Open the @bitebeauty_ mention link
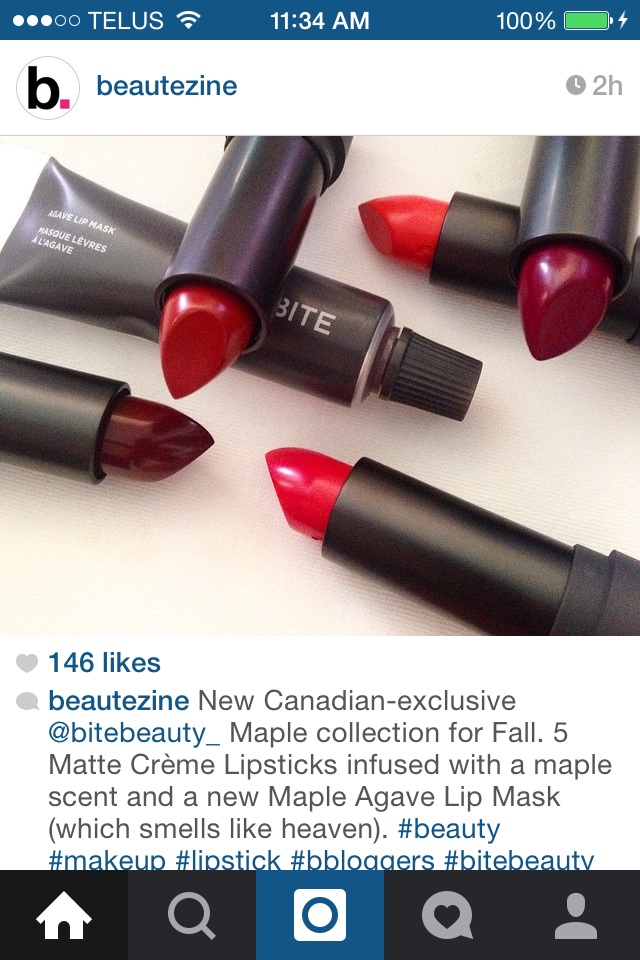Image resolution: width=640 pixels, height=960 pixels. 134,733
